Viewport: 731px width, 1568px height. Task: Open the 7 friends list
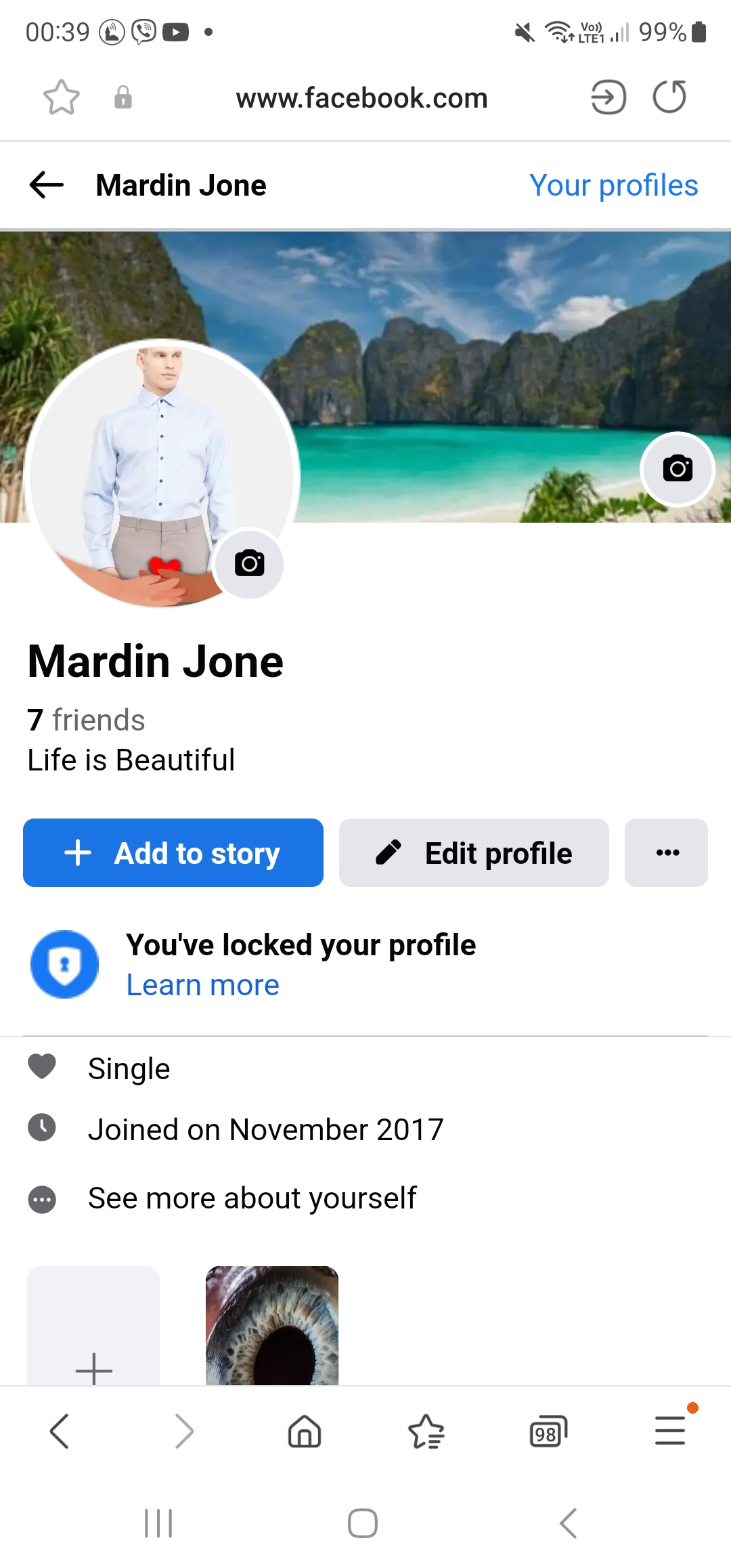[86, 720]
